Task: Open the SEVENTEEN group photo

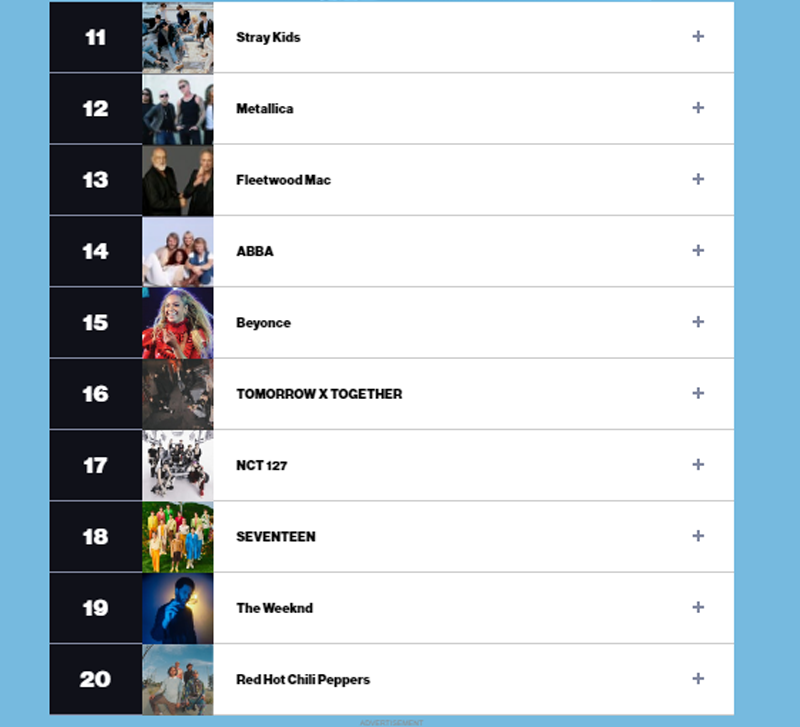Action: [178, 537]
